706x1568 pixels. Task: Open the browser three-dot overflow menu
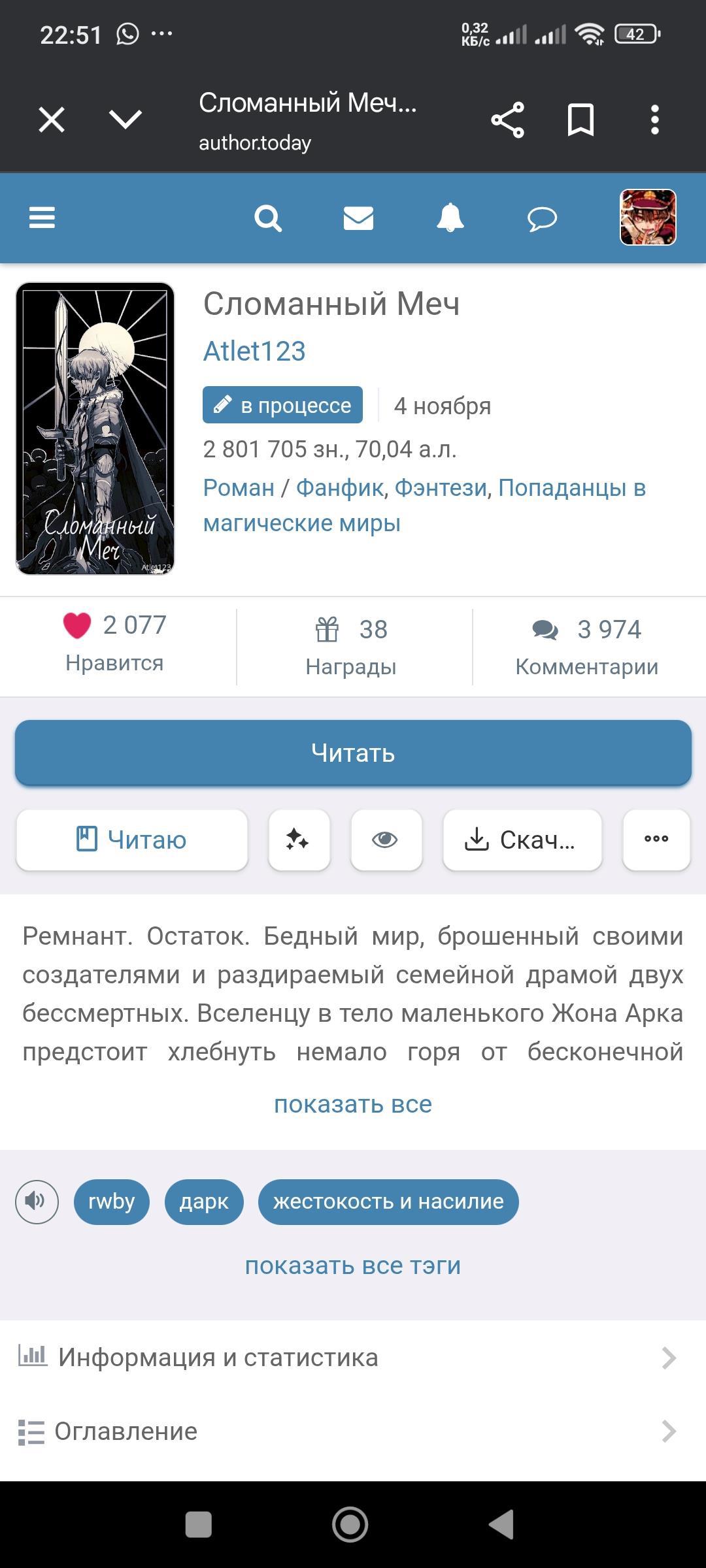[x=654, y=120]
